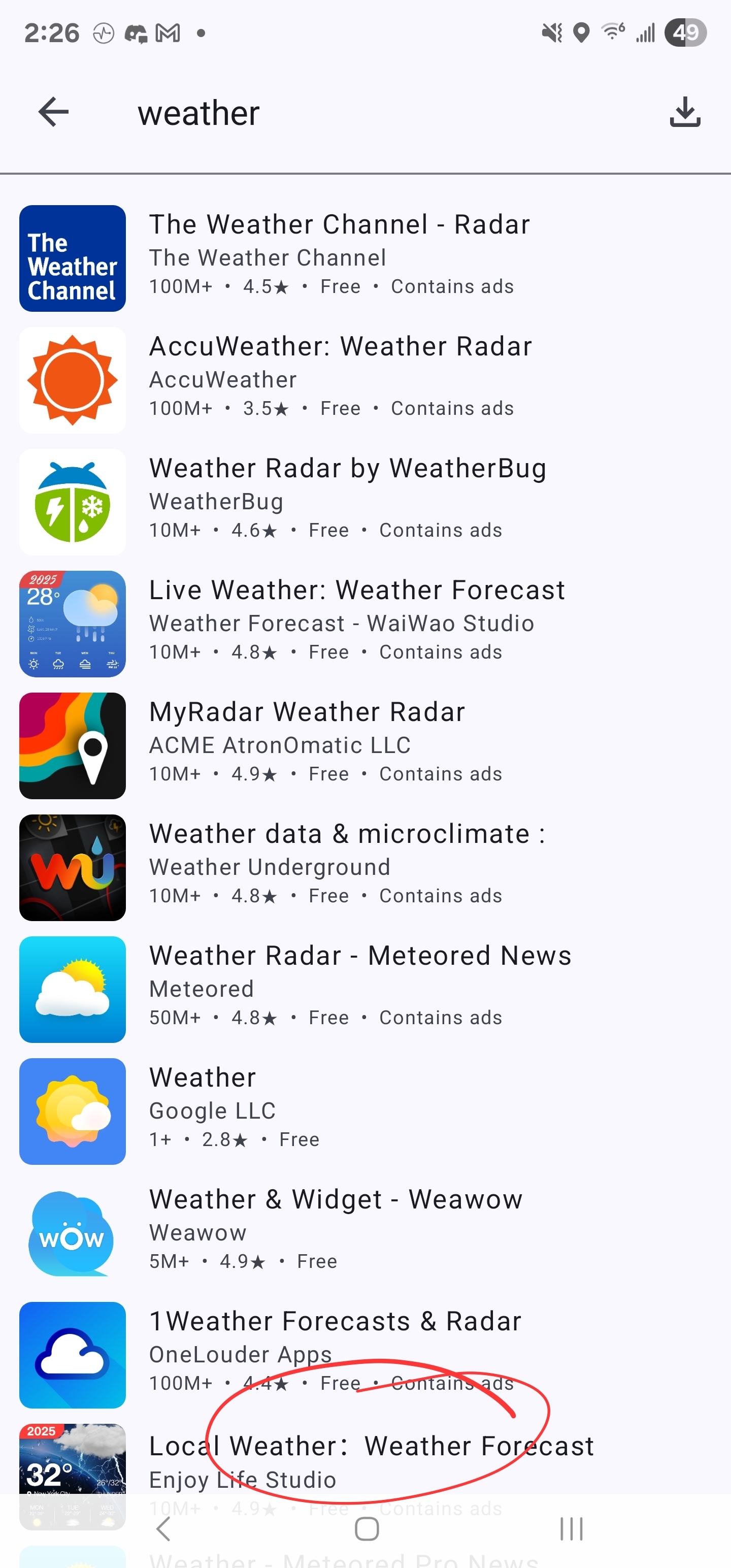731x1568 pixels.
Task: View Weather Radar - Meteored News
Action: pyautogui.click(x=360, y=989)
